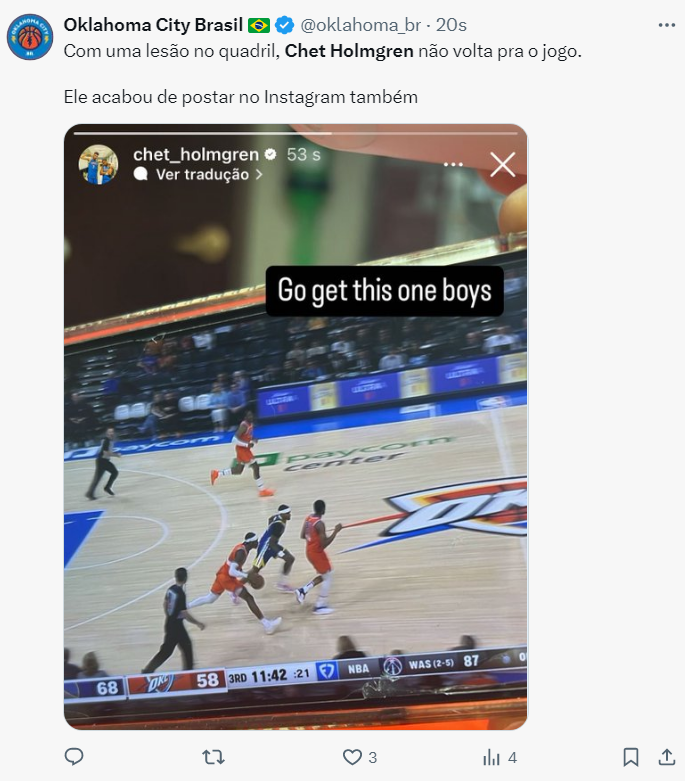
Task: Reply to this tweet
Action: 74,757
